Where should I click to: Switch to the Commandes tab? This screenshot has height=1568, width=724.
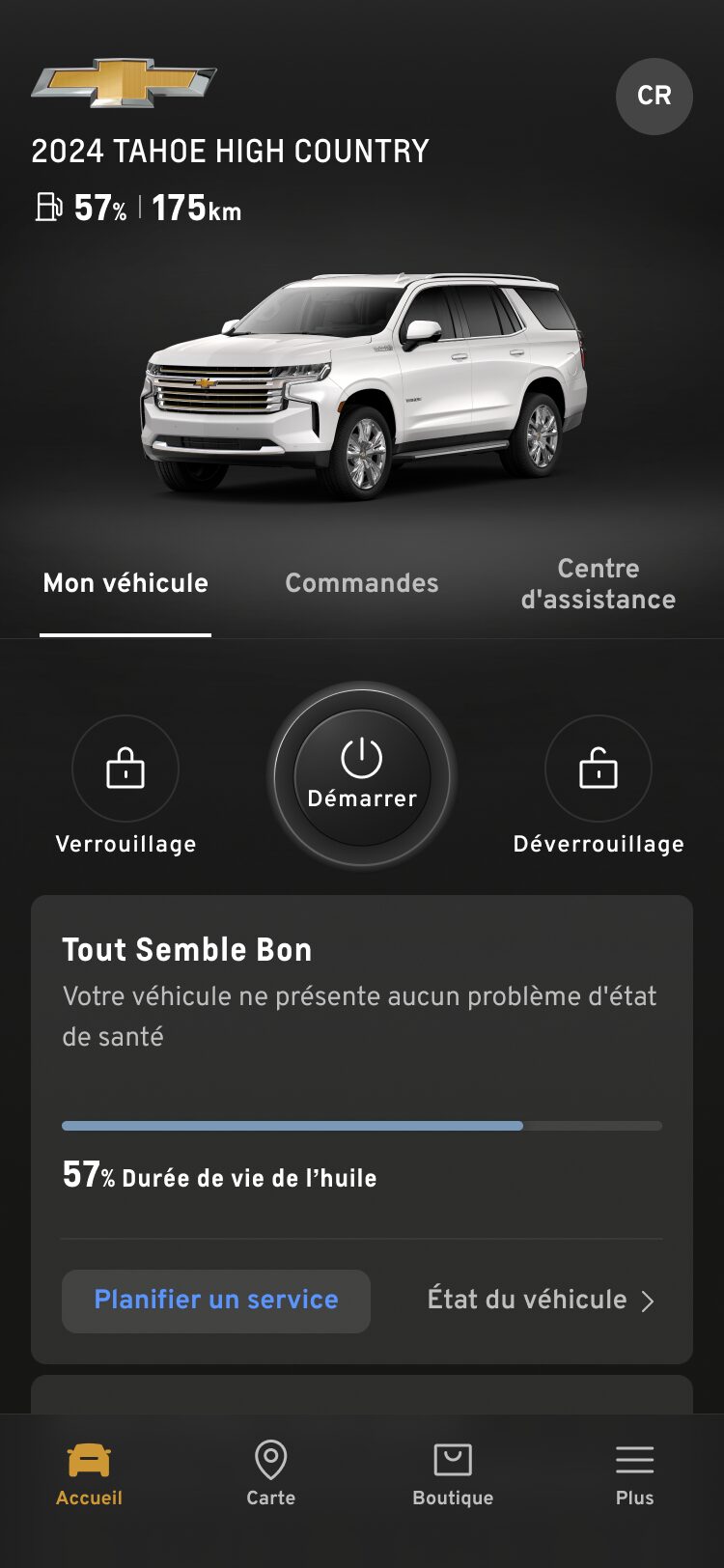[362, 583]
